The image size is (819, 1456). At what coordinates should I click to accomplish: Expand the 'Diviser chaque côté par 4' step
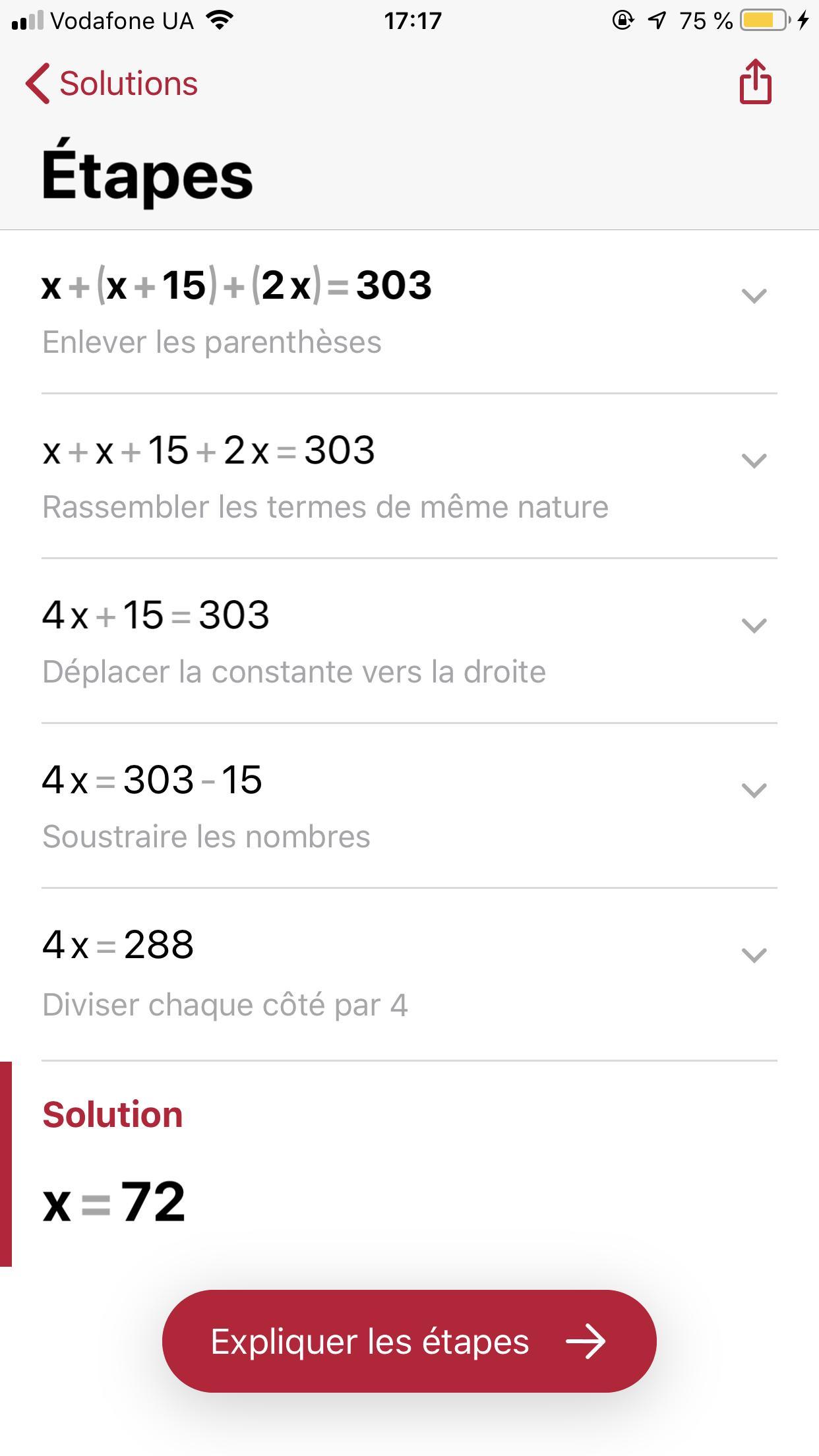tap(754, 955)
